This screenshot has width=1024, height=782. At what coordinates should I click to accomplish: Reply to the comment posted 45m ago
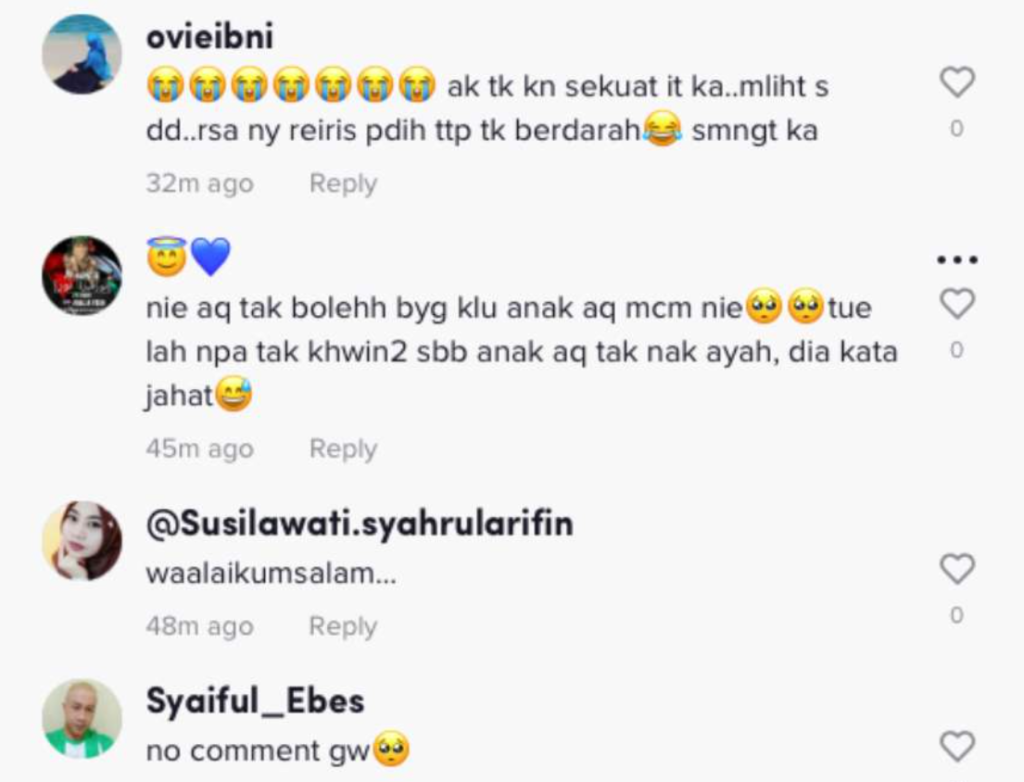click(343, 449)
